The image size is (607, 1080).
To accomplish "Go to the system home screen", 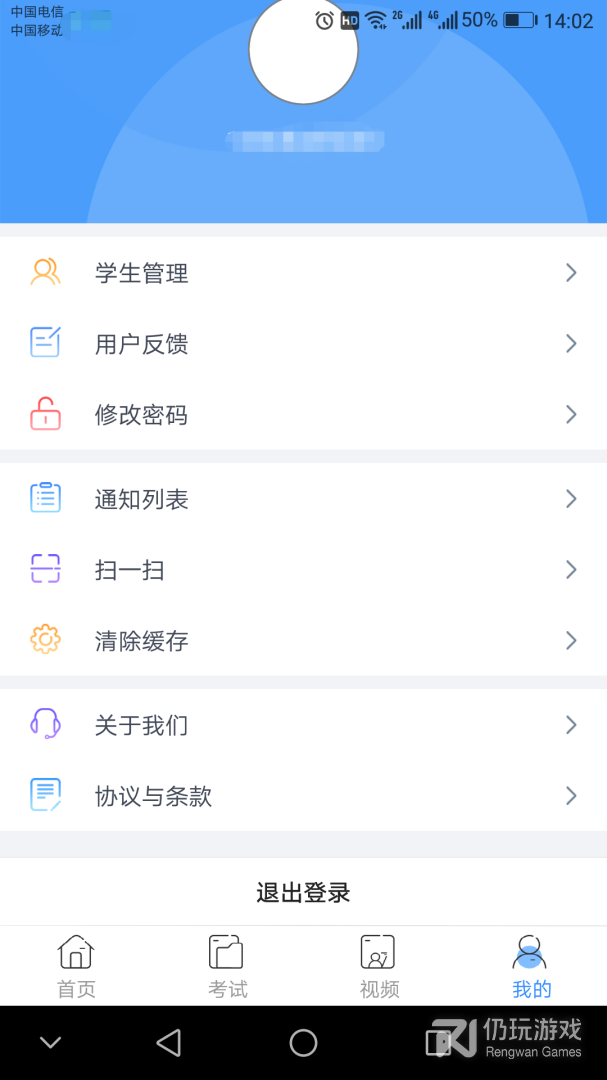I will 303,1043.
